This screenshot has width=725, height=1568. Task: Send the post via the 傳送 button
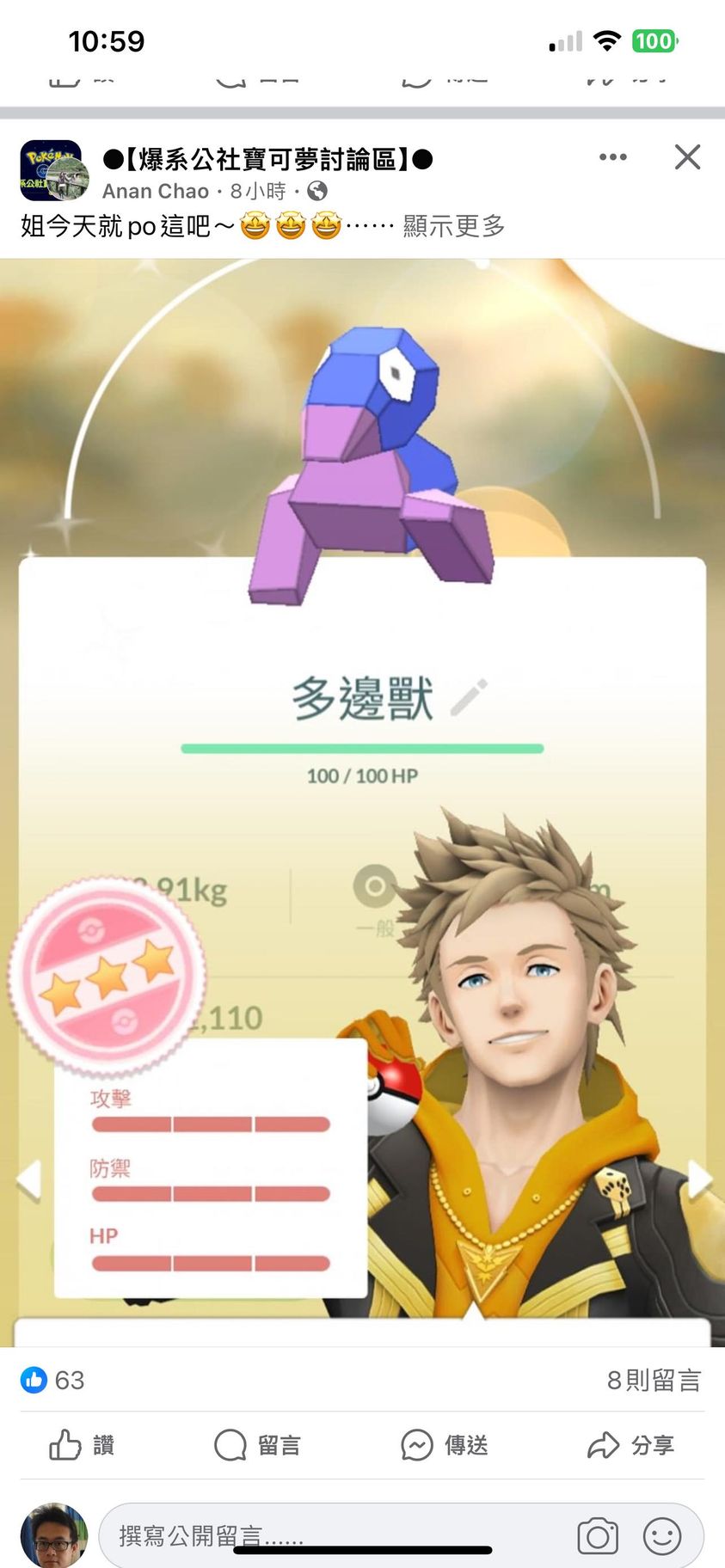point(445,1445)
